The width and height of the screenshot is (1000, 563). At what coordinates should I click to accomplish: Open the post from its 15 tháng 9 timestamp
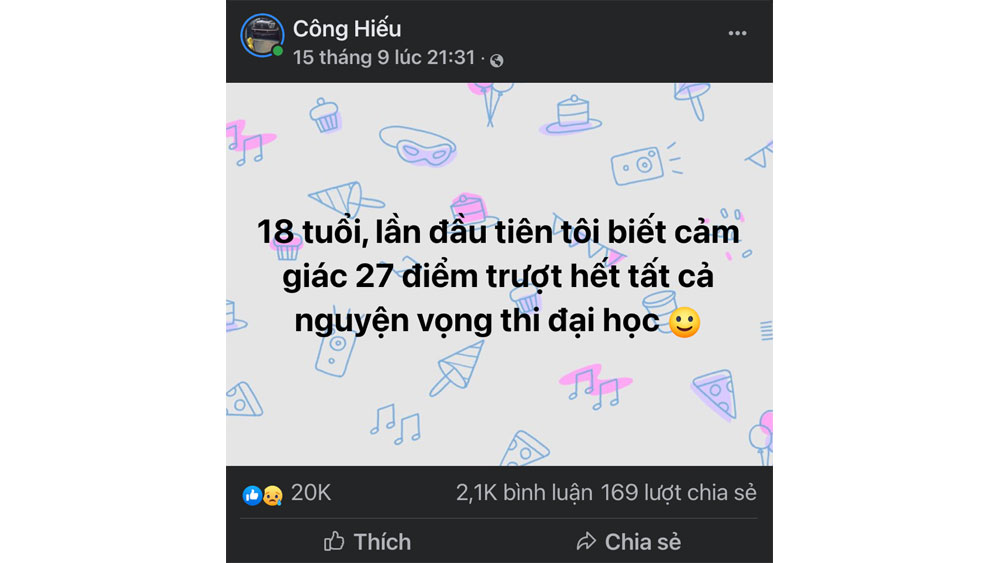tap(383, 58)
